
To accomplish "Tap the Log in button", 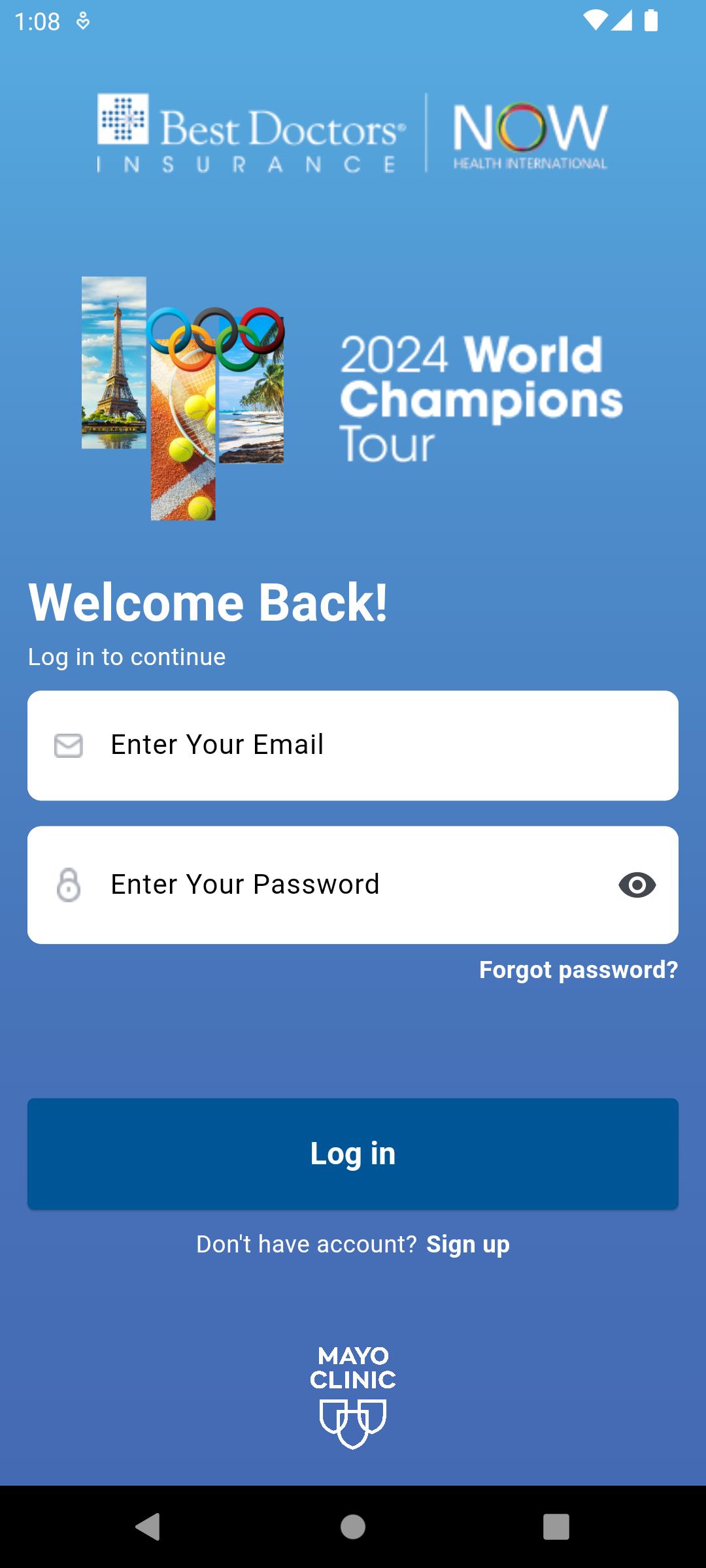I will tap(353, 1153).
